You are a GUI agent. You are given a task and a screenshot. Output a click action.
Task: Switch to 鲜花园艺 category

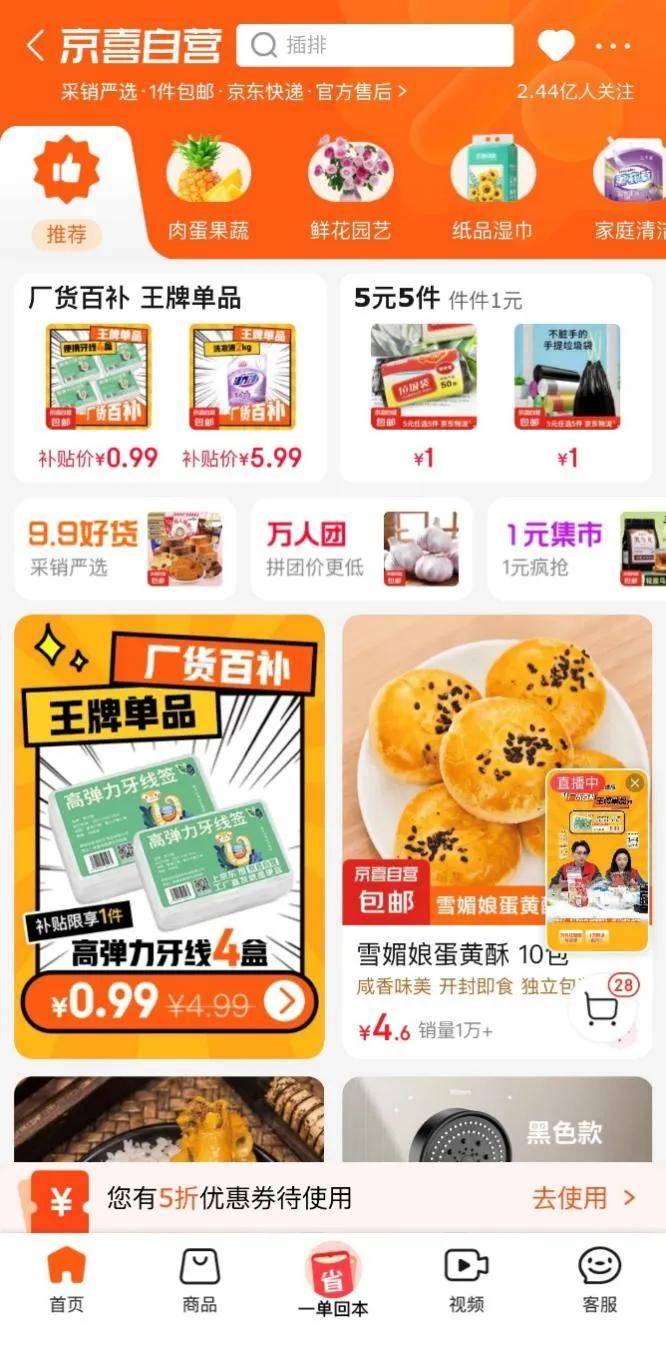coord(350,190)
